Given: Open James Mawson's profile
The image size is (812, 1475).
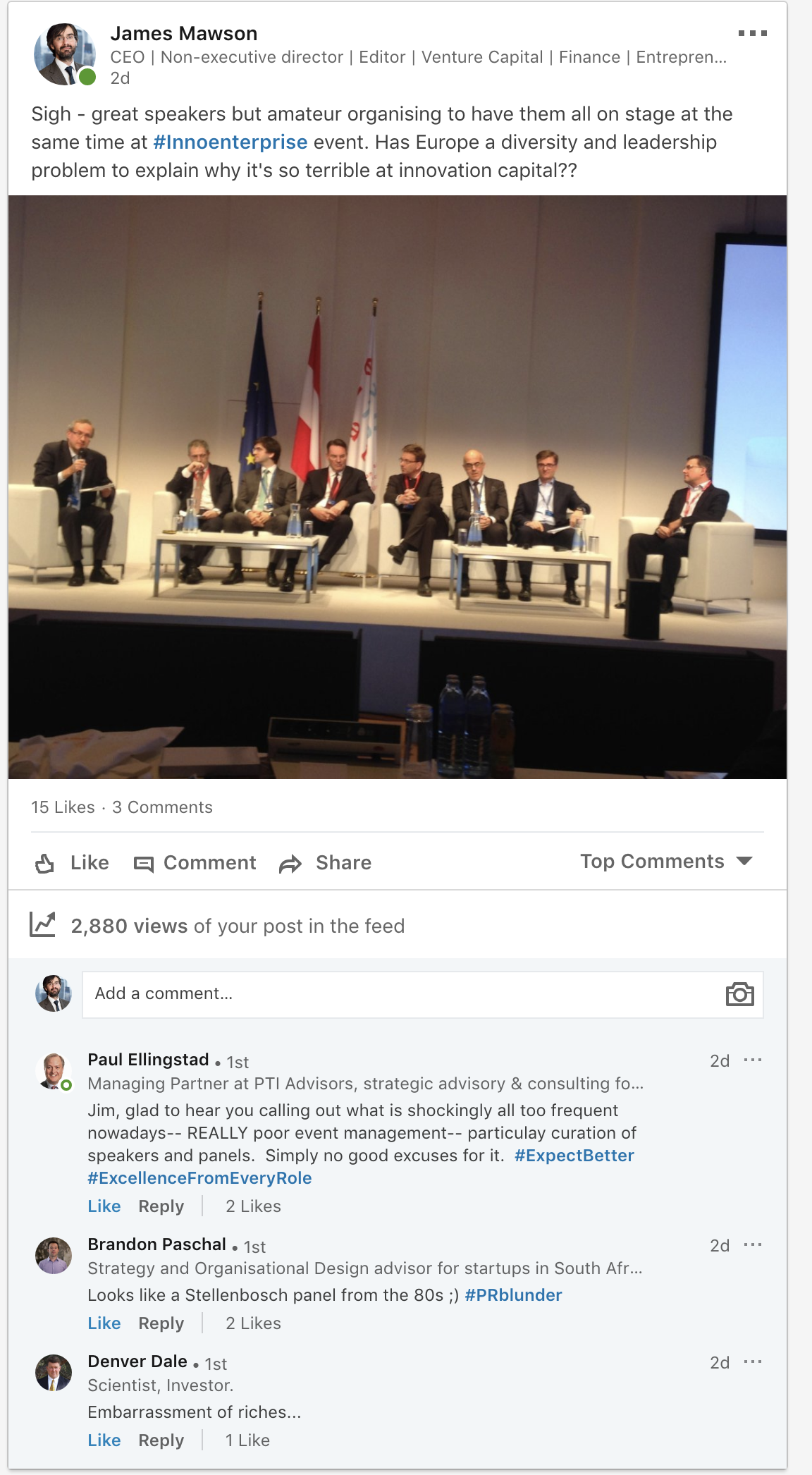Looking at the screenshot, I should (183, 33).
